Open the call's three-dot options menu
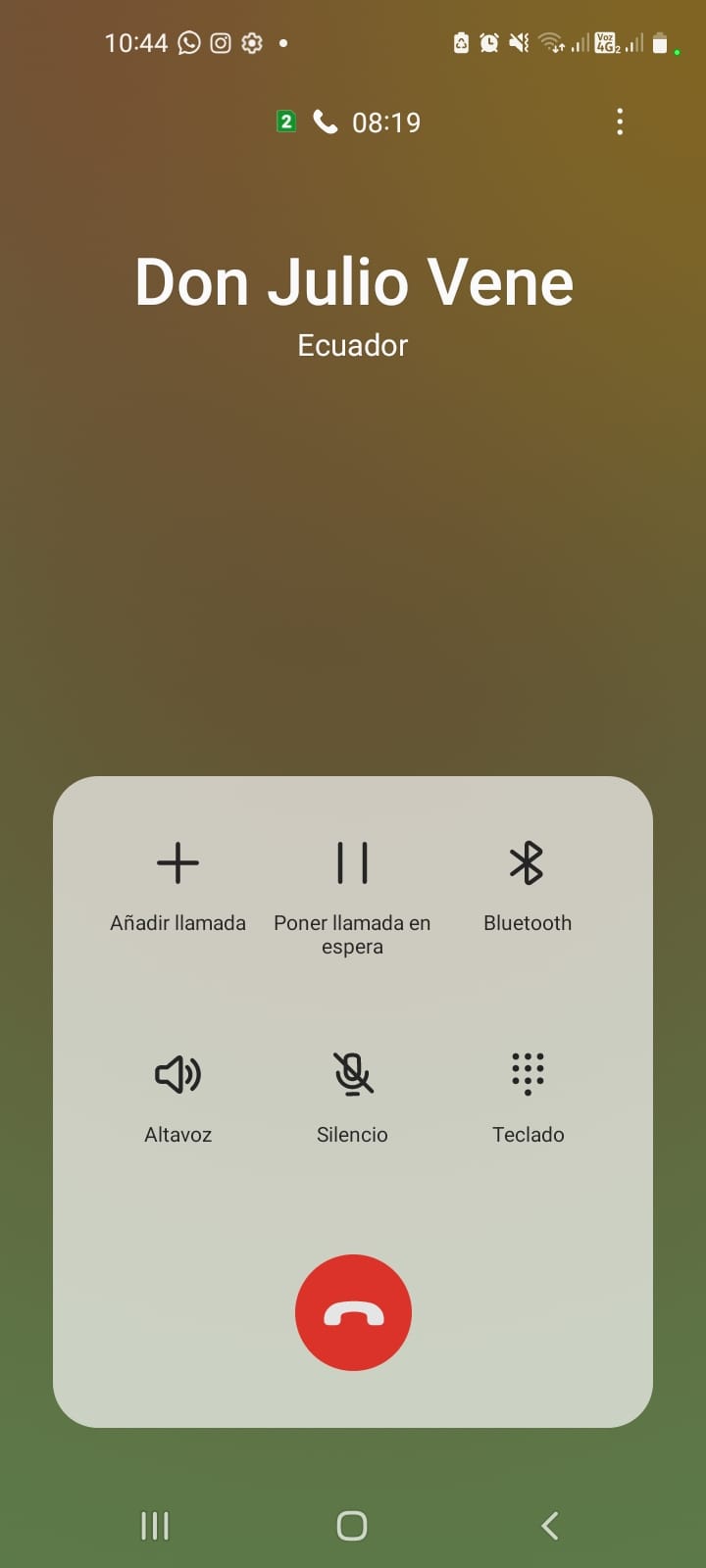The image size is (706, 1568). pyautogui.click(x=620, y=122)
